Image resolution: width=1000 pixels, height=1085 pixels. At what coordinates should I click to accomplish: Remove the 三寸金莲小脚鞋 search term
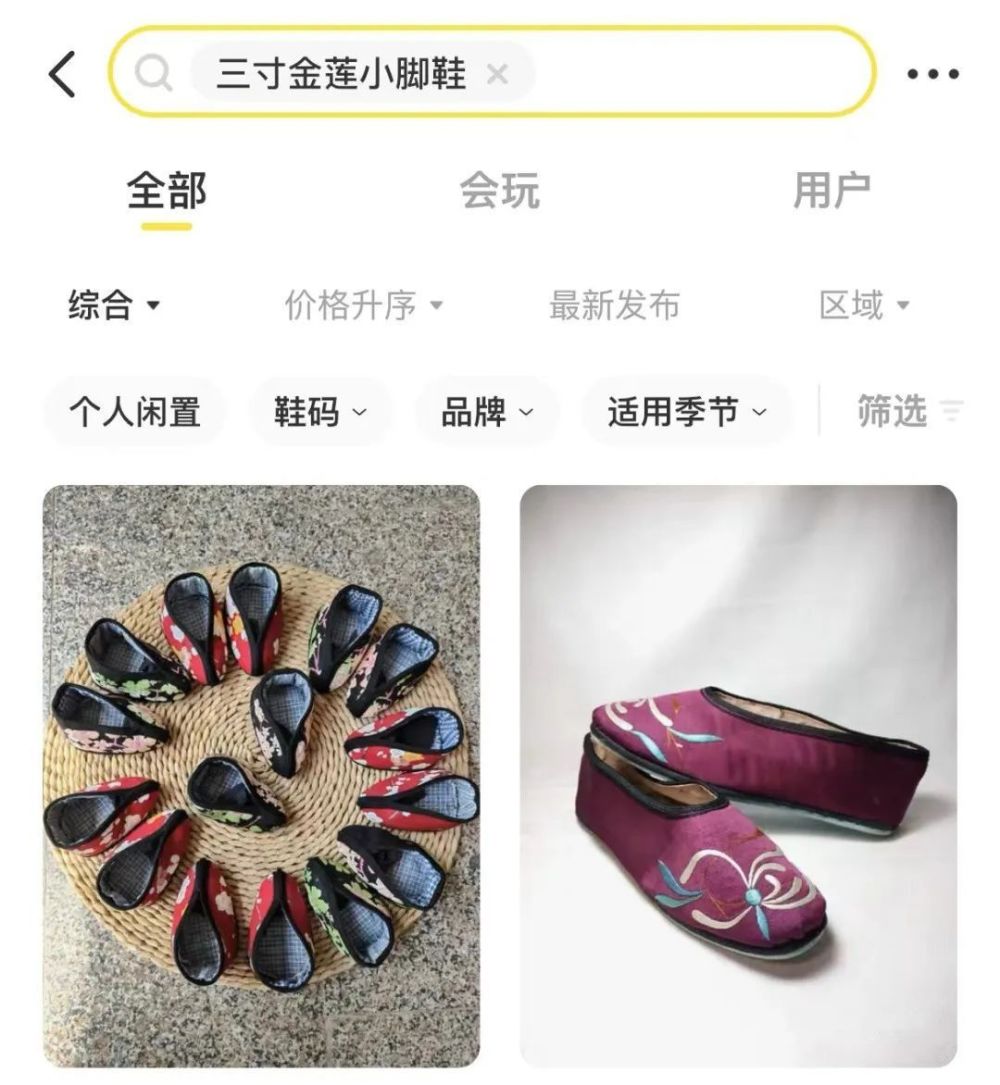coord(497,74)
